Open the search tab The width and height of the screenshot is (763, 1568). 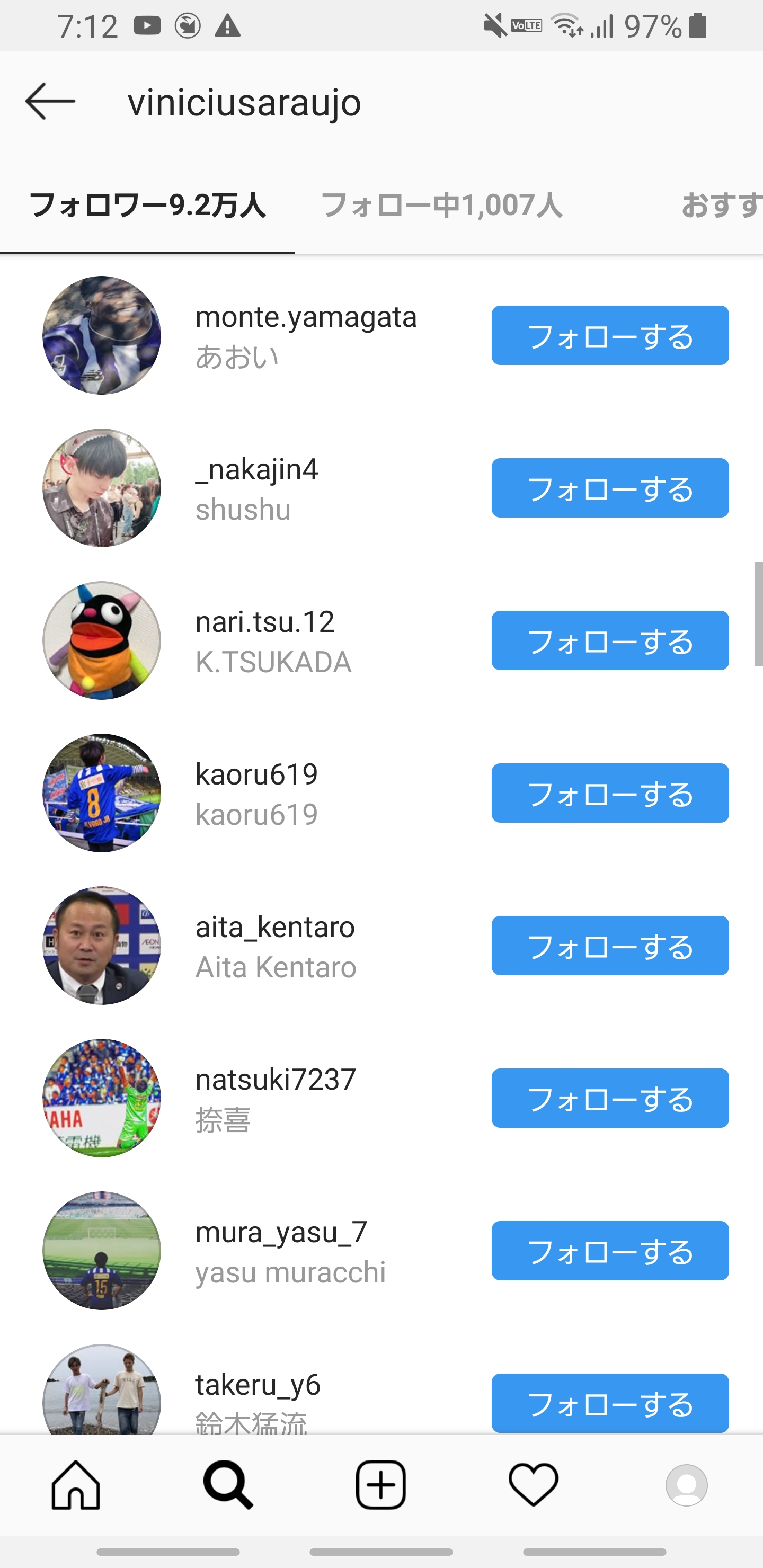point(228,1485)
